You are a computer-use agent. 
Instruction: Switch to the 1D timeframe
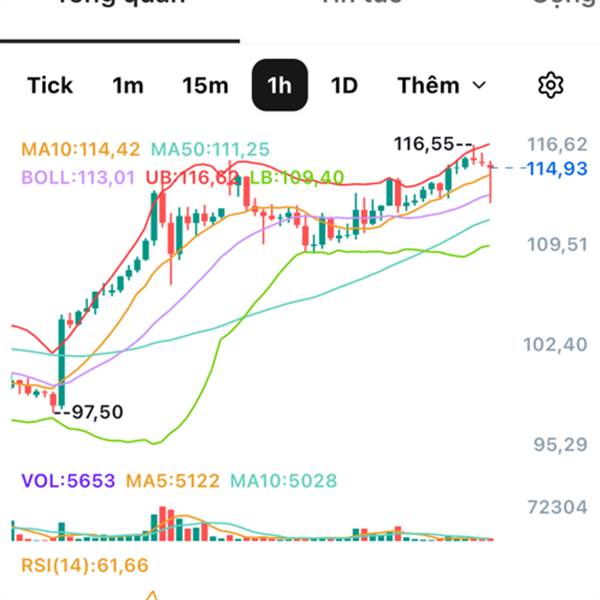point(344,85)
